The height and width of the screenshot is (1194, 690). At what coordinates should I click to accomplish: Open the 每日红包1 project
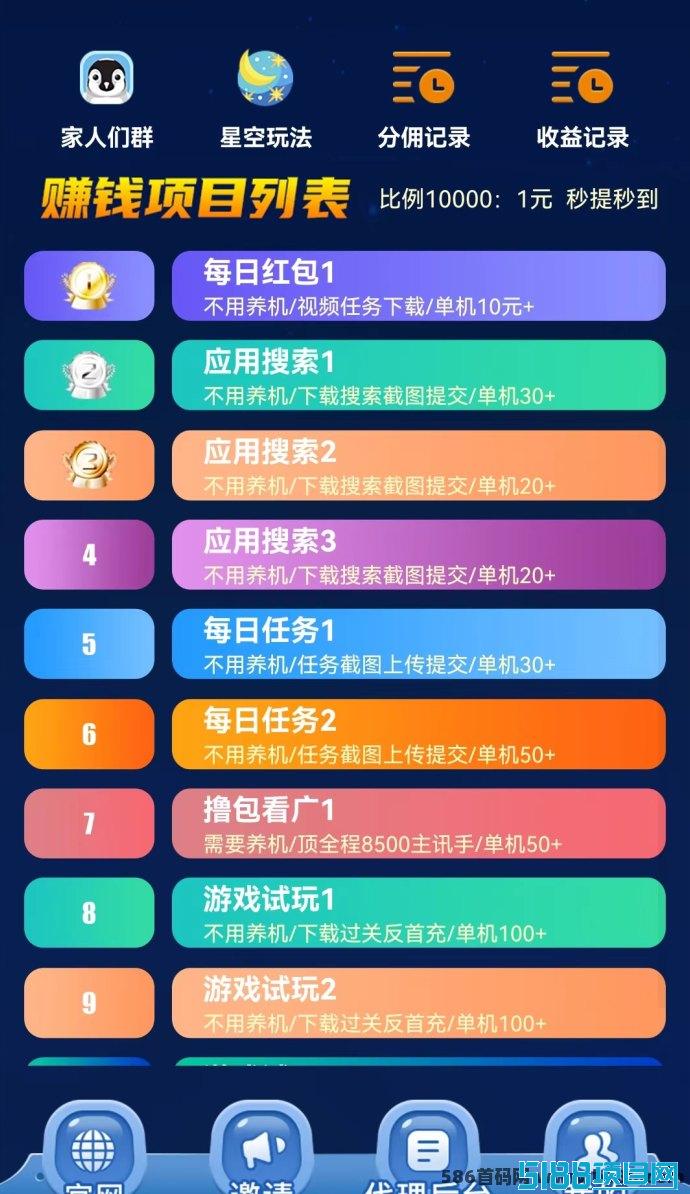(x=419, y=286)
